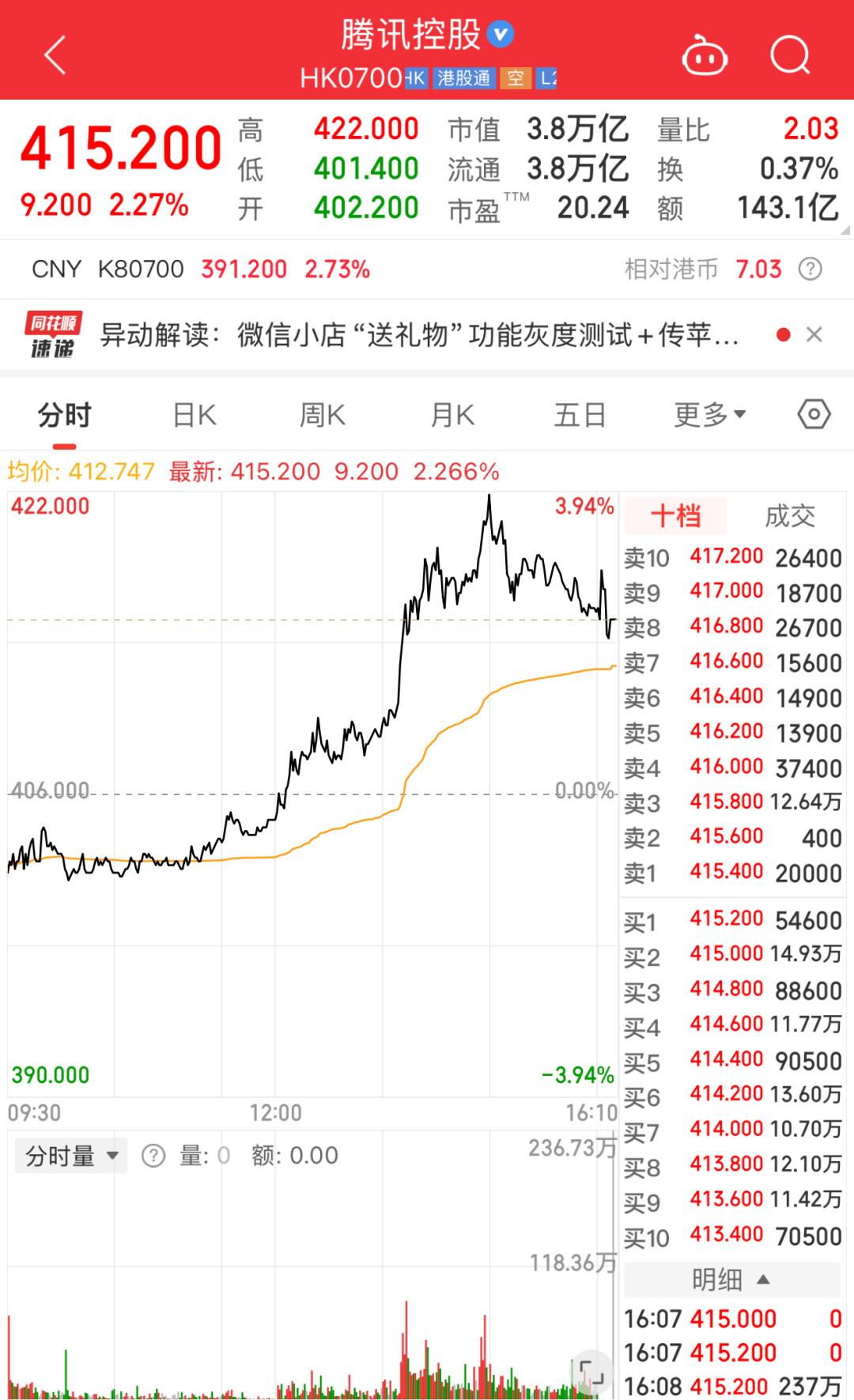
Task: Tap the help icon beside 分时量
Action: point(153,1156)
